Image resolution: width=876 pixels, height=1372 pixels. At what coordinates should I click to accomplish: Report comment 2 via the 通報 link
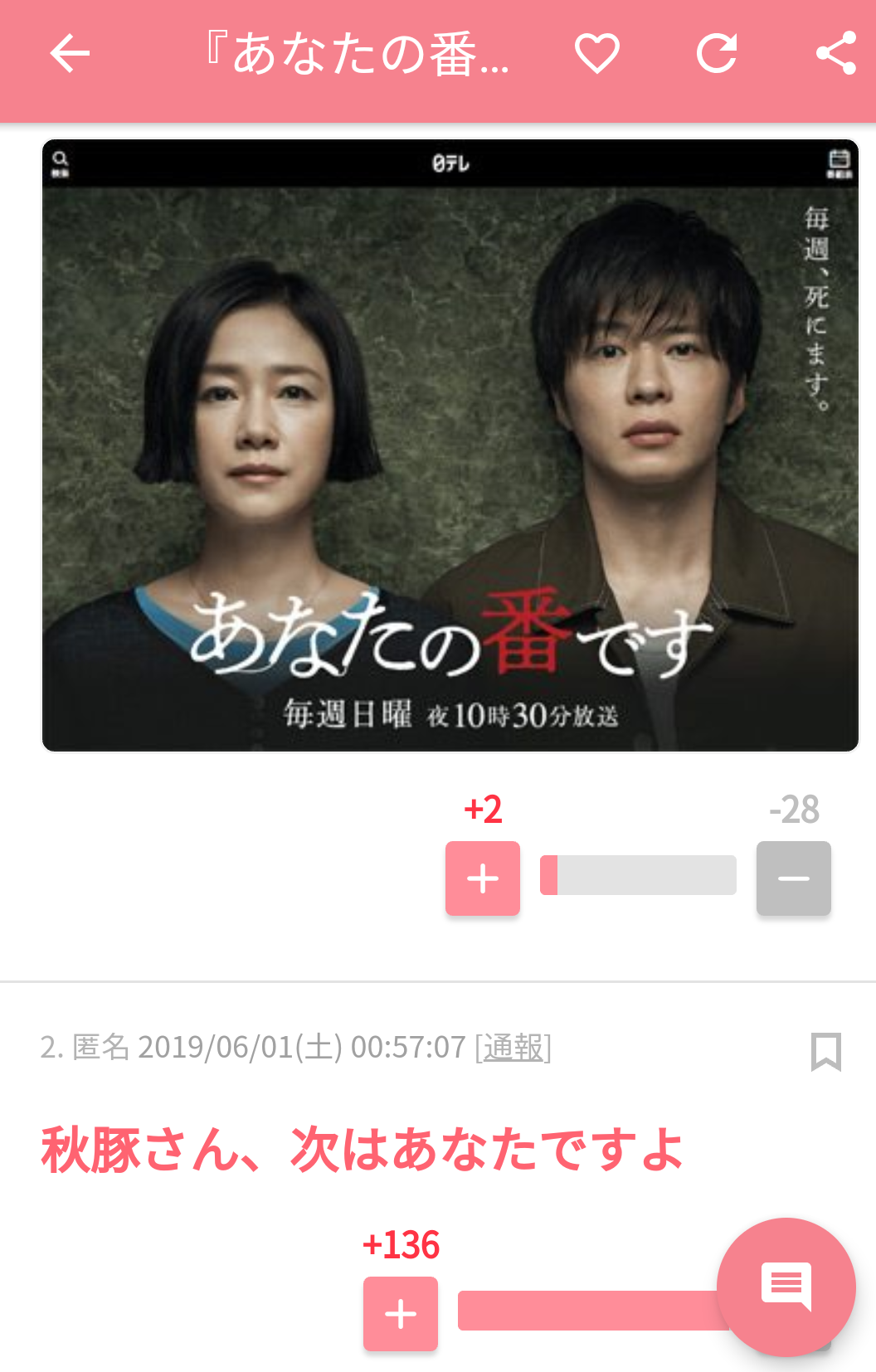click(x=513, y=1048)
